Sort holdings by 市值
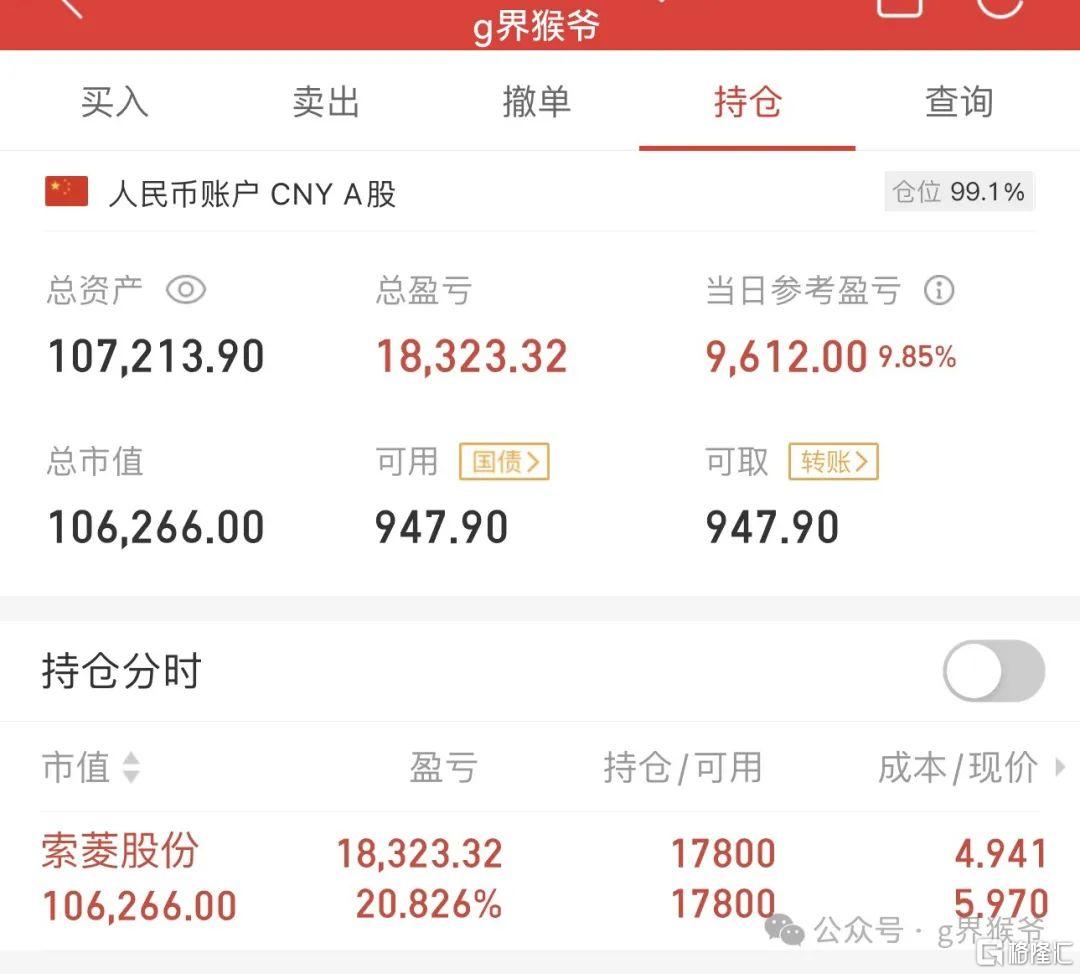1080x974 pixels. [90, 768]
